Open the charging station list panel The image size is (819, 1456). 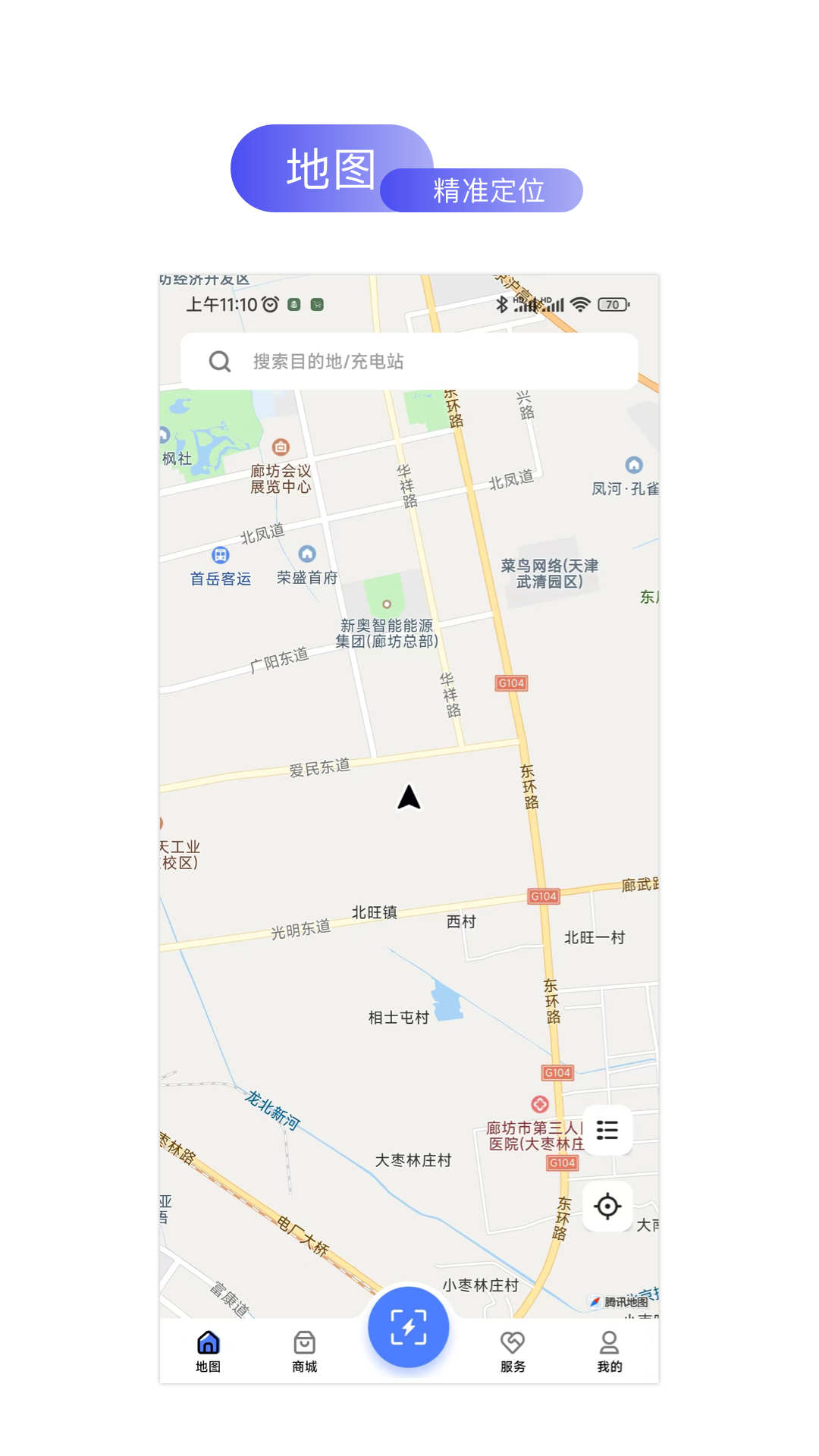607,1131
